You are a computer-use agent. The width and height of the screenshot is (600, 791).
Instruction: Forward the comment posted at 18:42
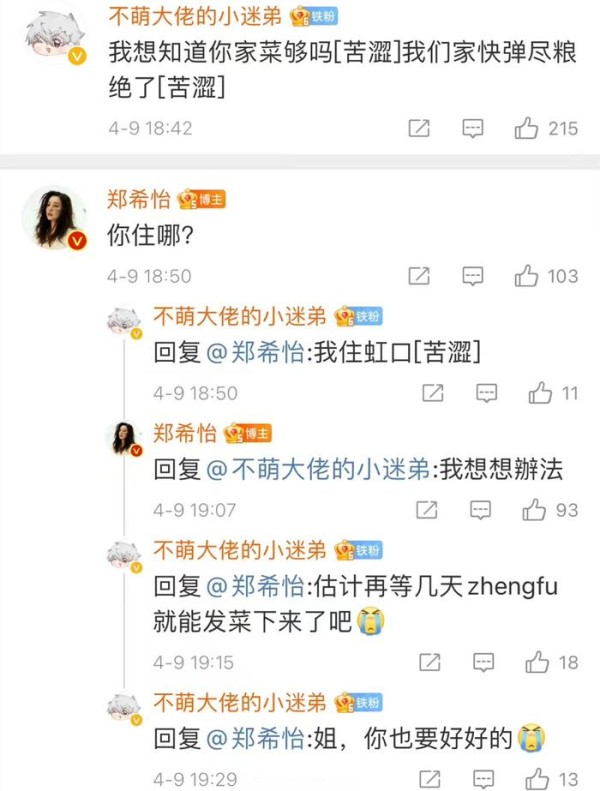(x=420, y=129)
